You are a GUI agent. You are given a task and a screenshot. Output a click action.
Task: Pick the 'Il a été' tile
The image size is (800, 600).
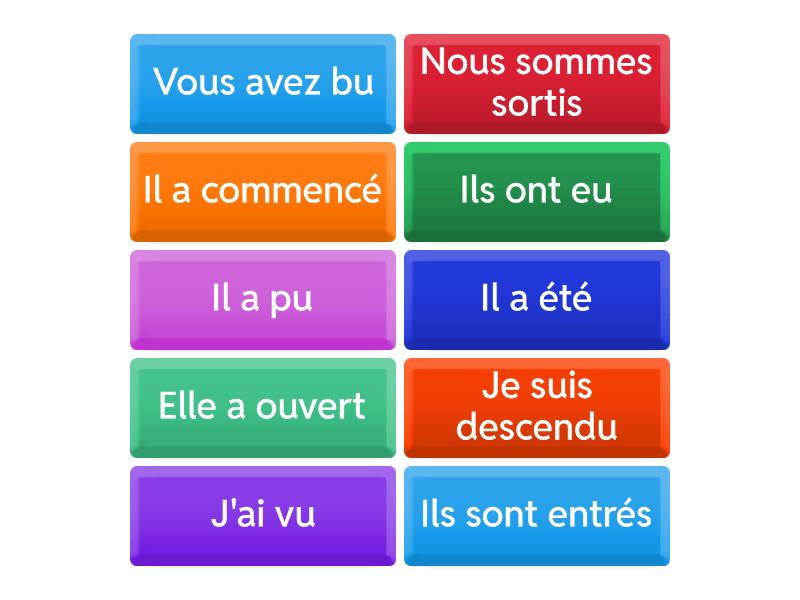pos(536,299)
